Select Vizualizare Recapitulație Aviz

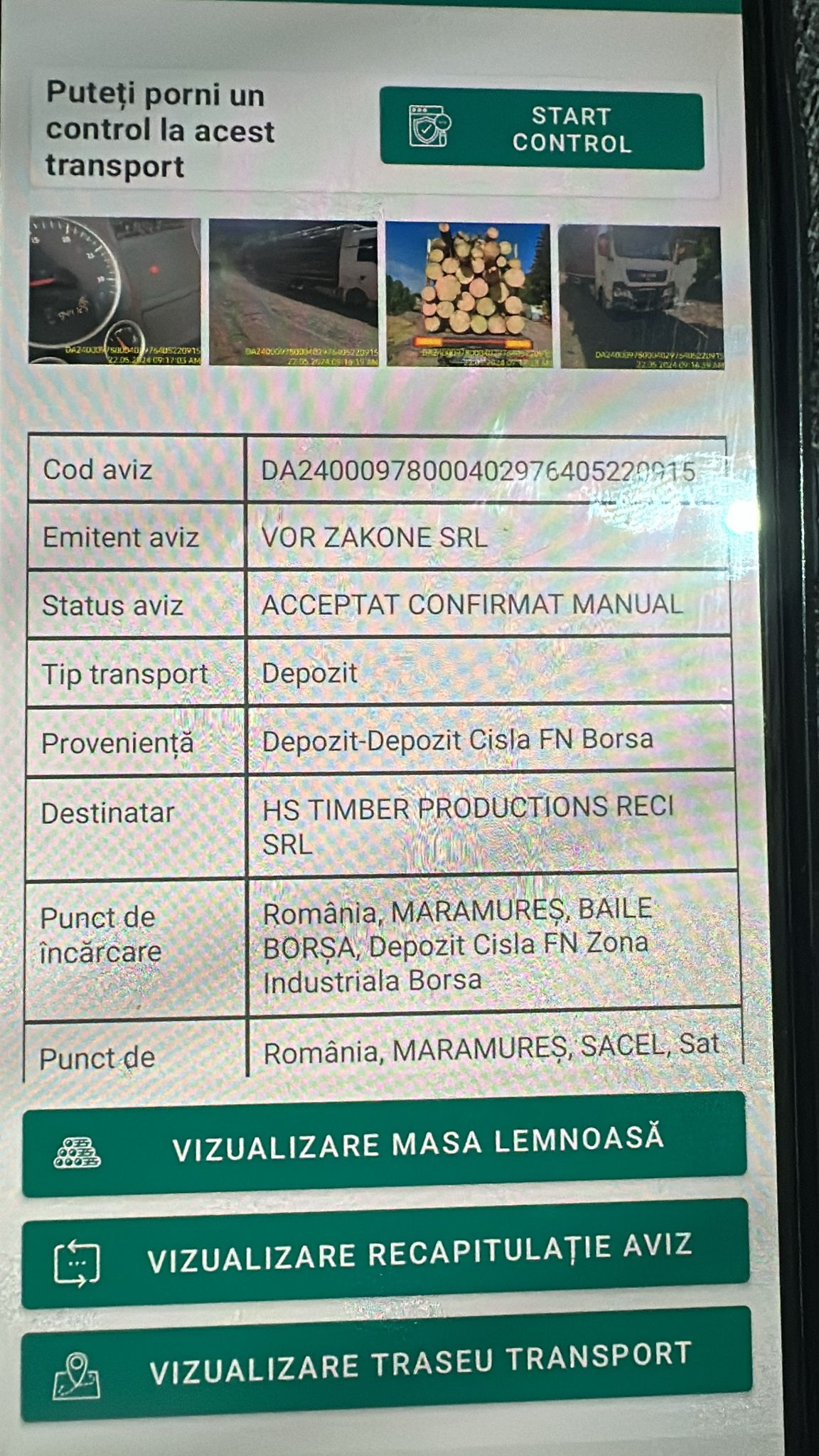coord(385,1253)
